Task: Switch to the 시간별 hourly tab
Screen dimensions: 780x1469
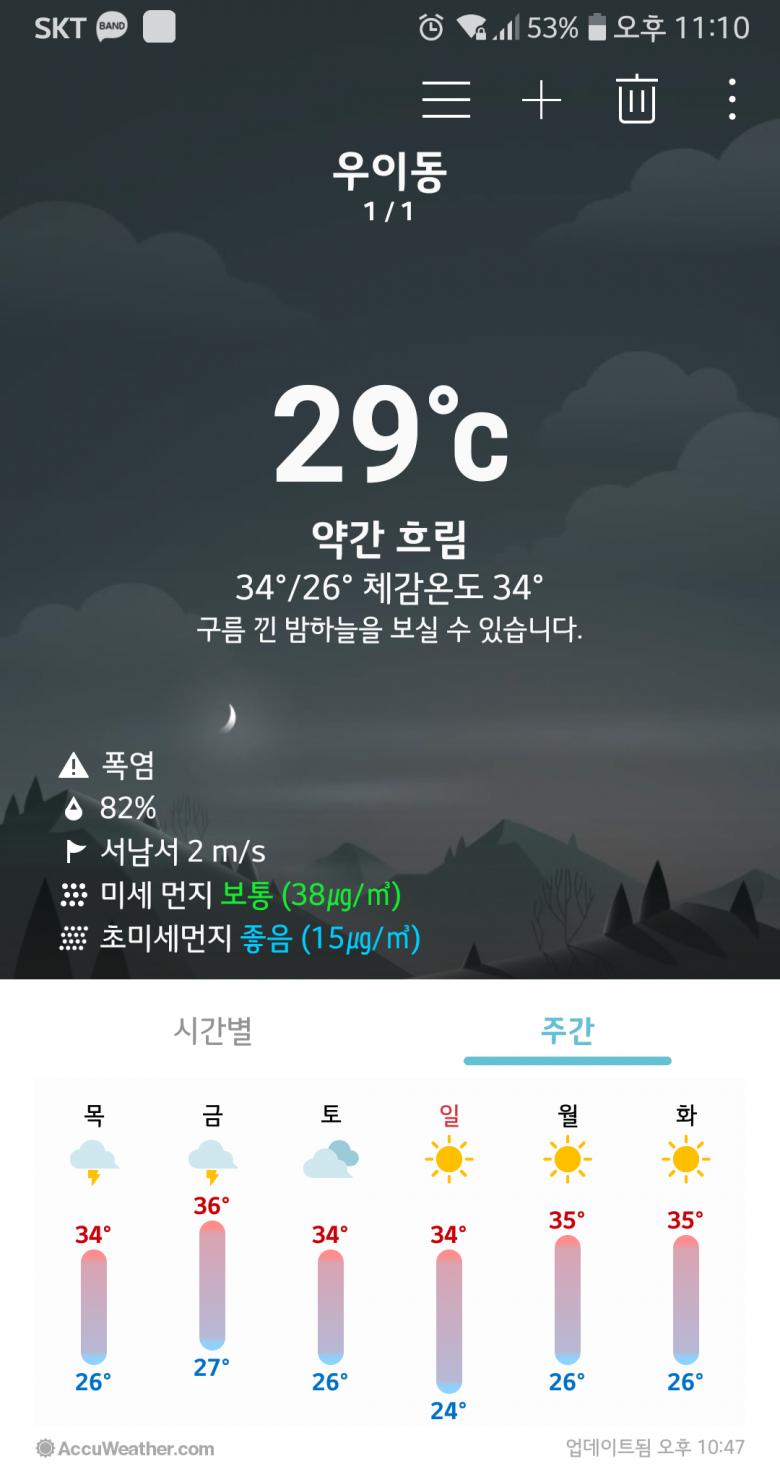Action: coord(212,1030)
